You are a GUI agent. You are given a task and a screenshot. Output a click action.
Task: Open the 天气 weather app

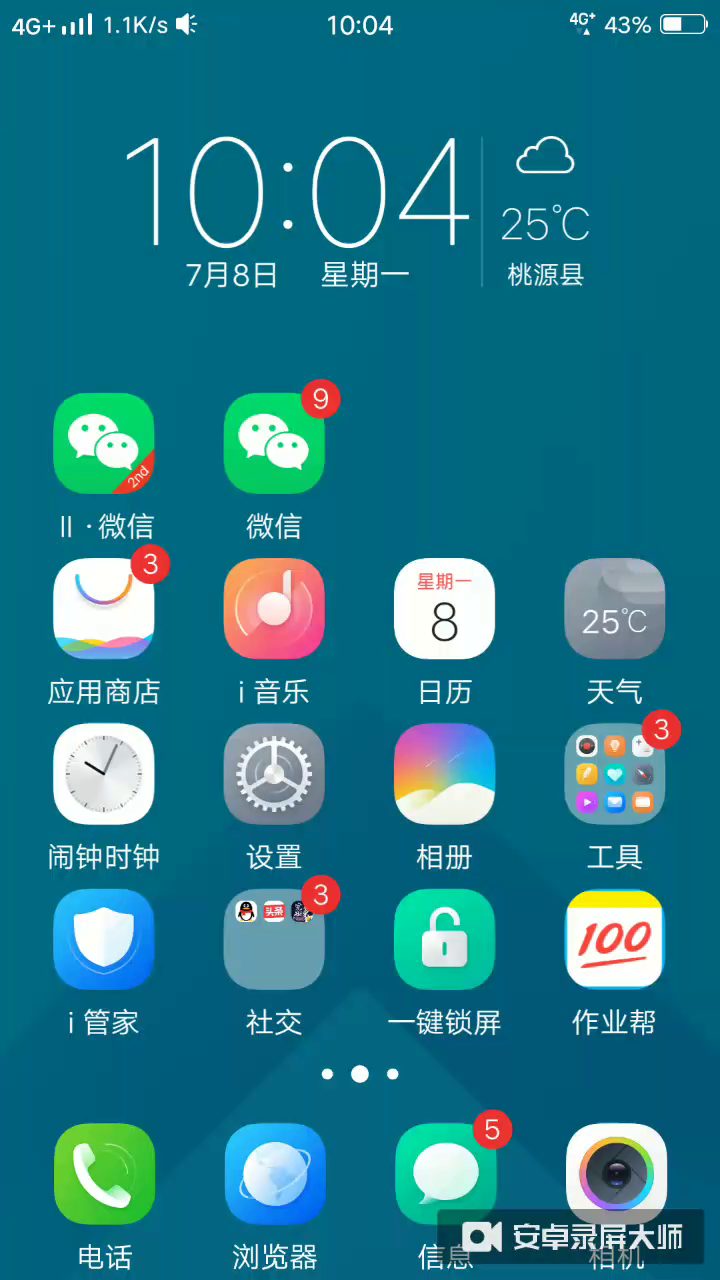click(614, 609)
